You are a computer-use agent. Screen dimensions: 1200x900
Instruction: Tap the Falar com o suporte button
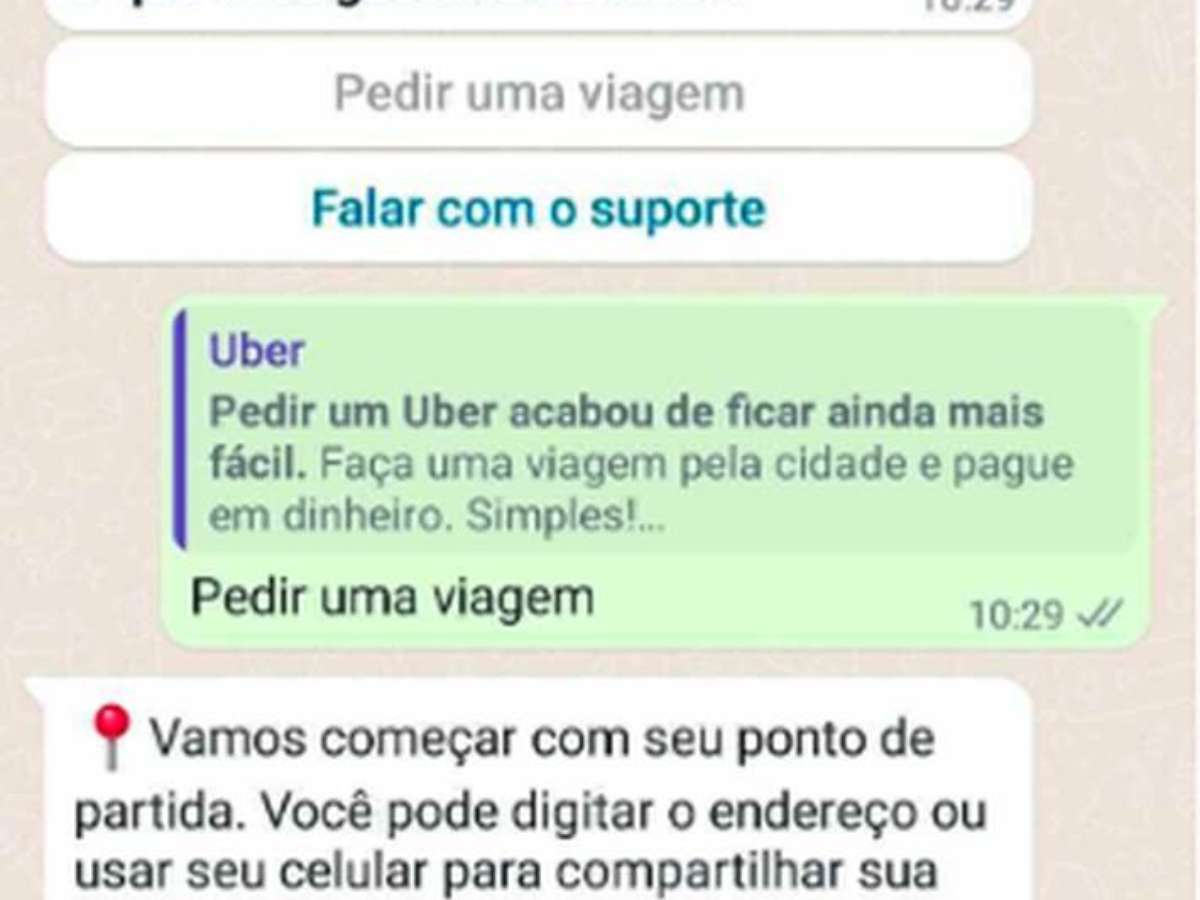(x=538, y=209)
